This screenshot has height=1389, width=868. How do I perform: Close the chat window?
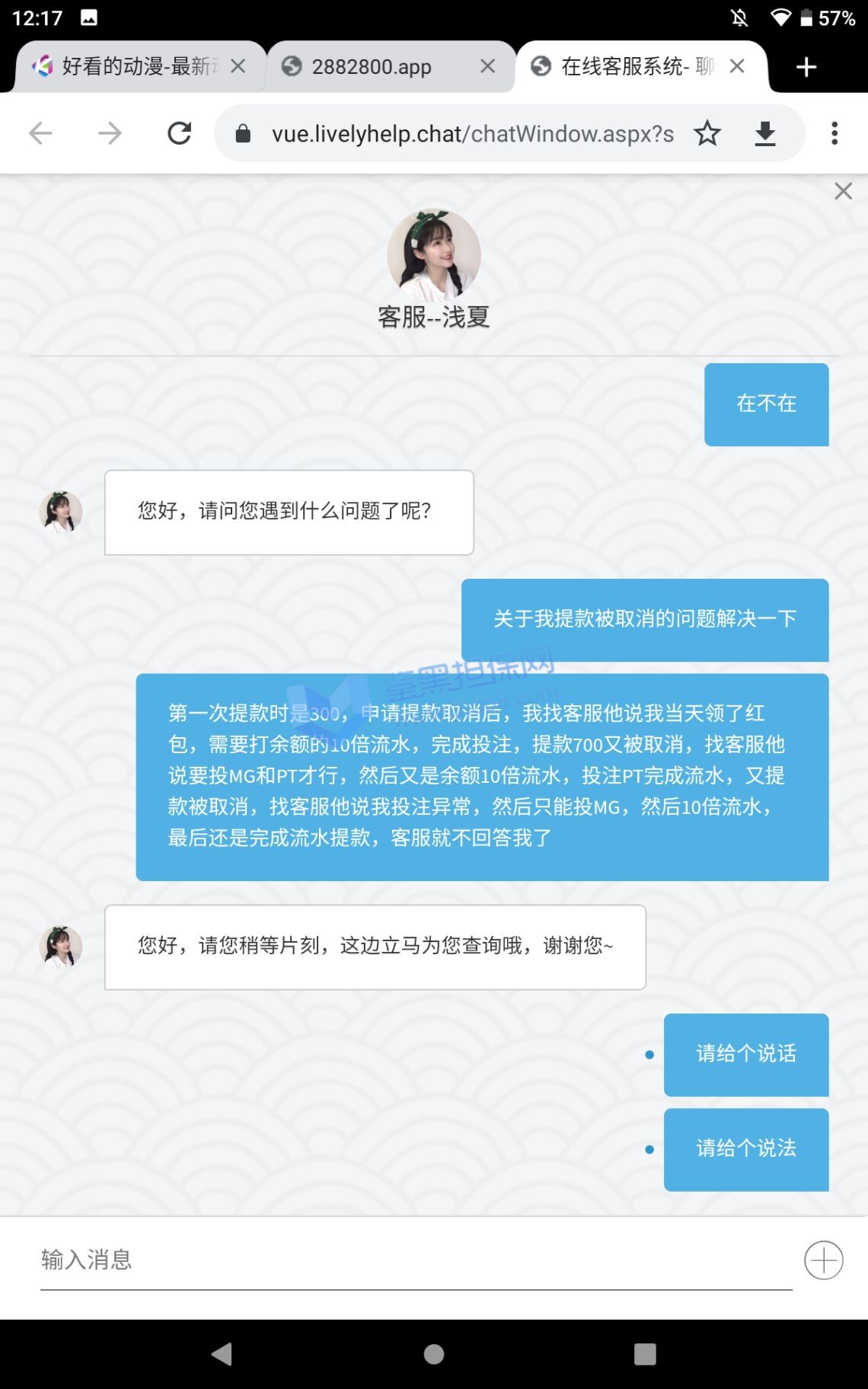843,191
